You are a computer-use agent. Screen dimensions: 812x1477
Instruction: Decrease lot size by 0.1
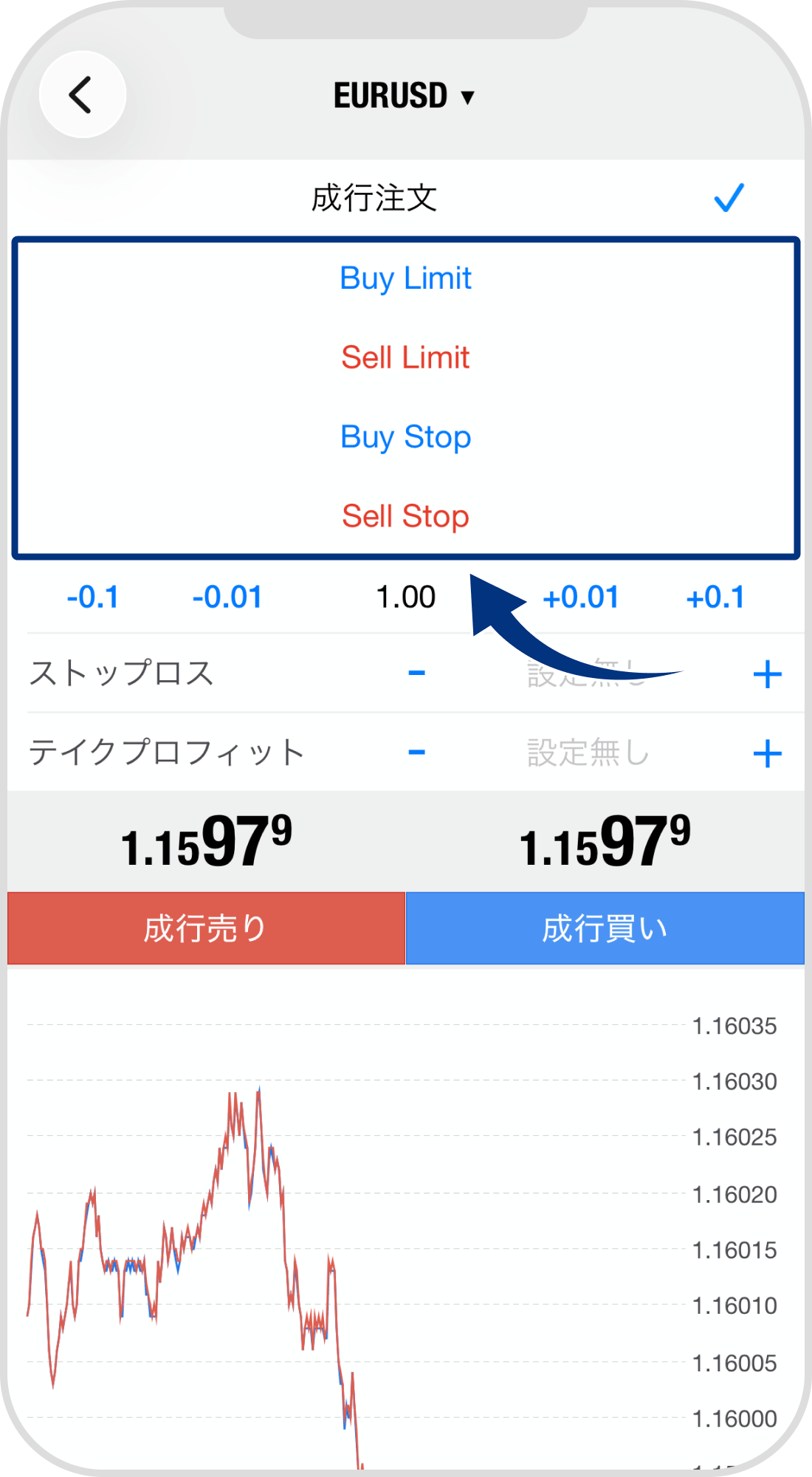point(92,598)
